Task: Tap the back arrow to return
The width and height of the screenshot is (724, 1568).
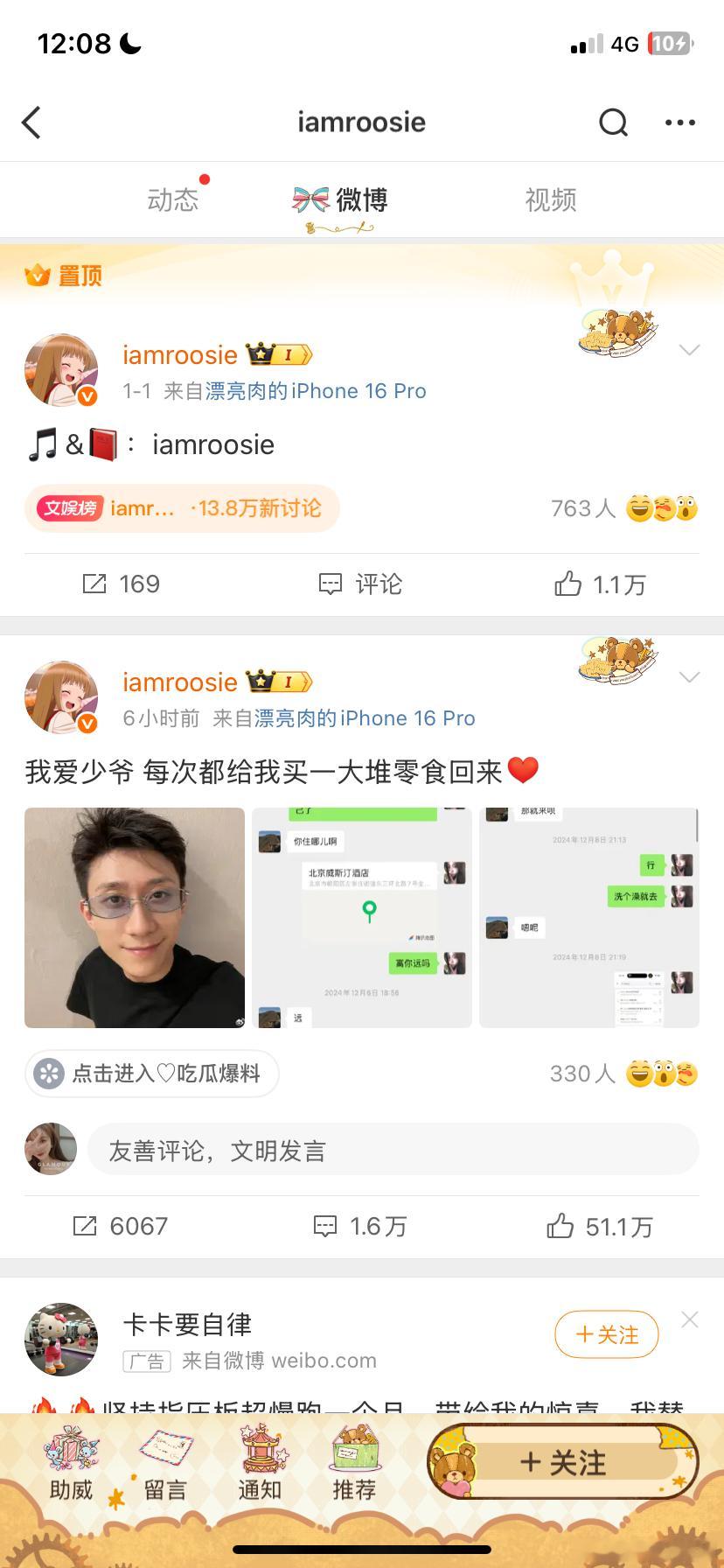Action: [32, 122]
